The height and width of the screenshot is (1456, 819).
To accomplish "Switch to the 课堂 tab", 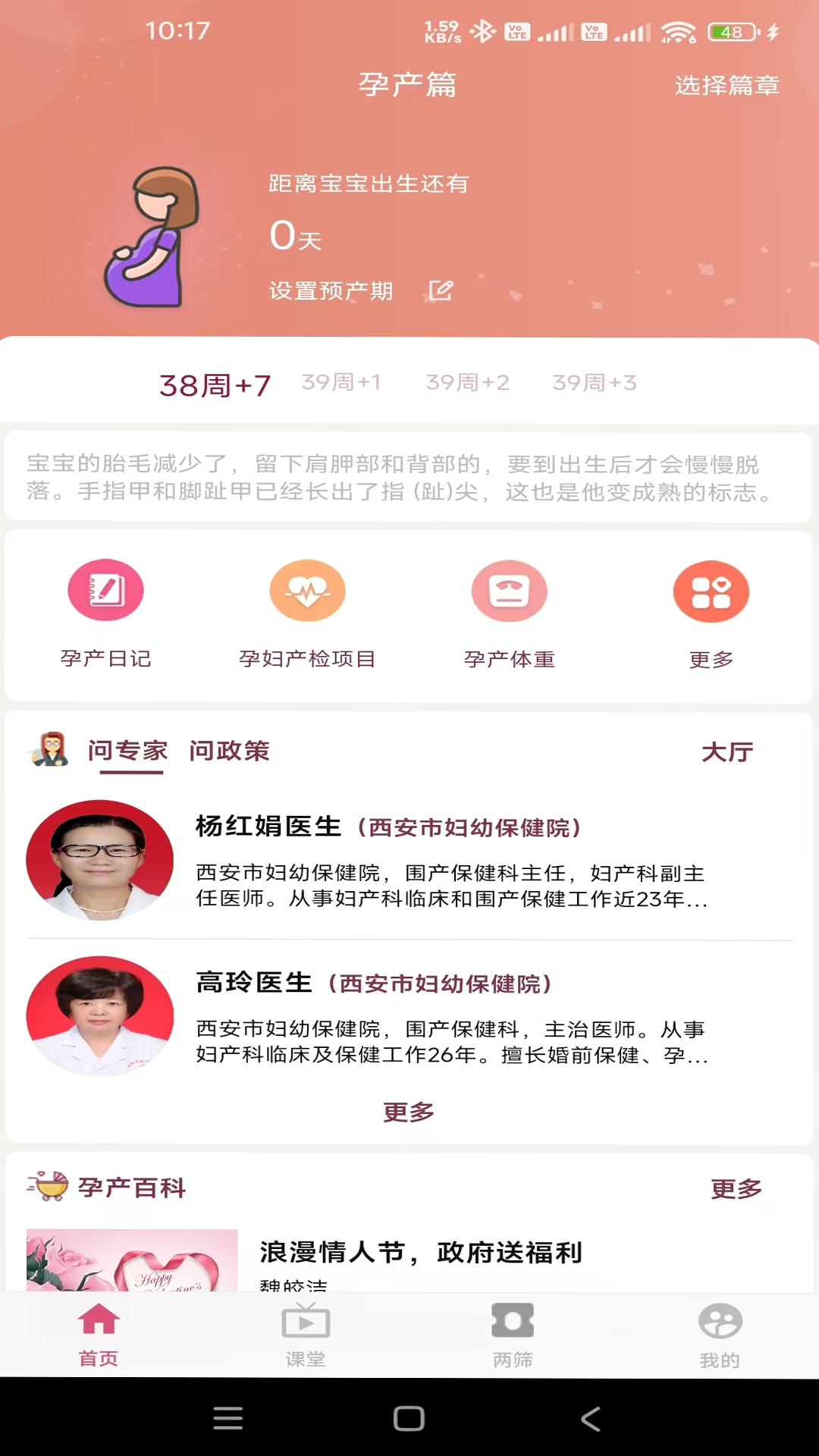I will [306, 1335].
